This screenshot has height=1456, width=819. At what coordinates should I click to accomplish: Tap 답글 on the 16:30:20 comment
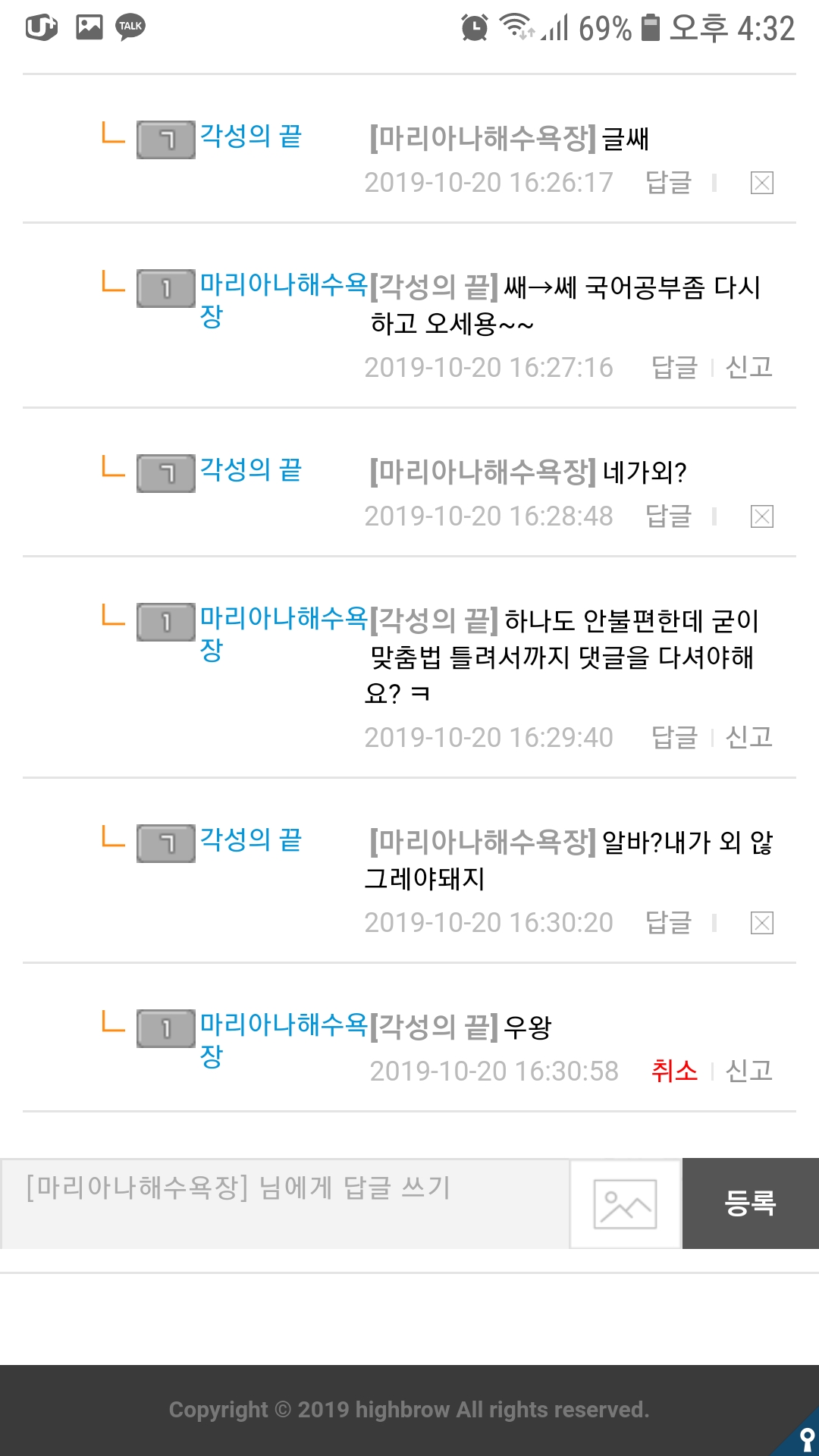668,923
